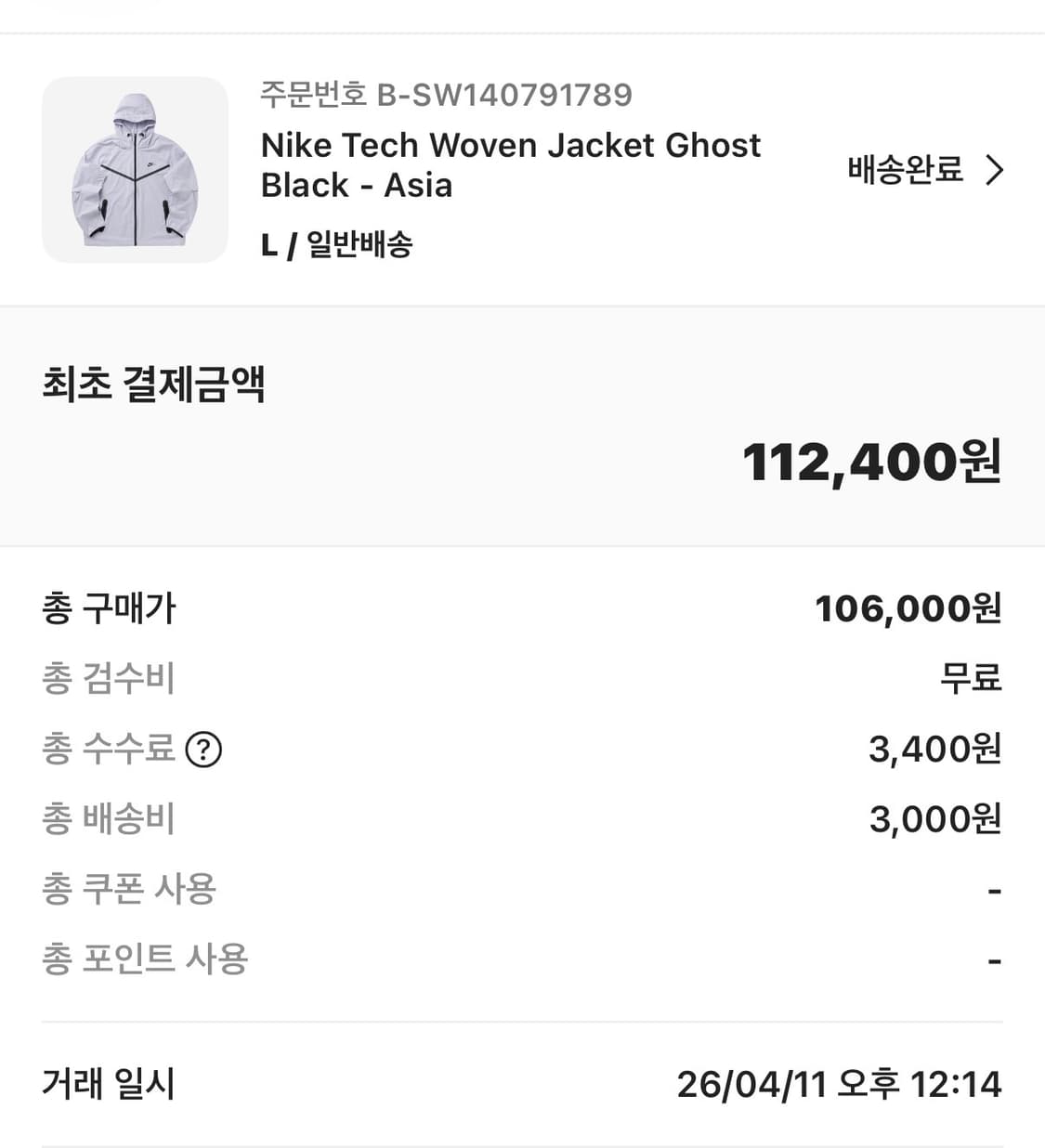Click the 총 쿠폰 사용 dash

coord(994,887)
